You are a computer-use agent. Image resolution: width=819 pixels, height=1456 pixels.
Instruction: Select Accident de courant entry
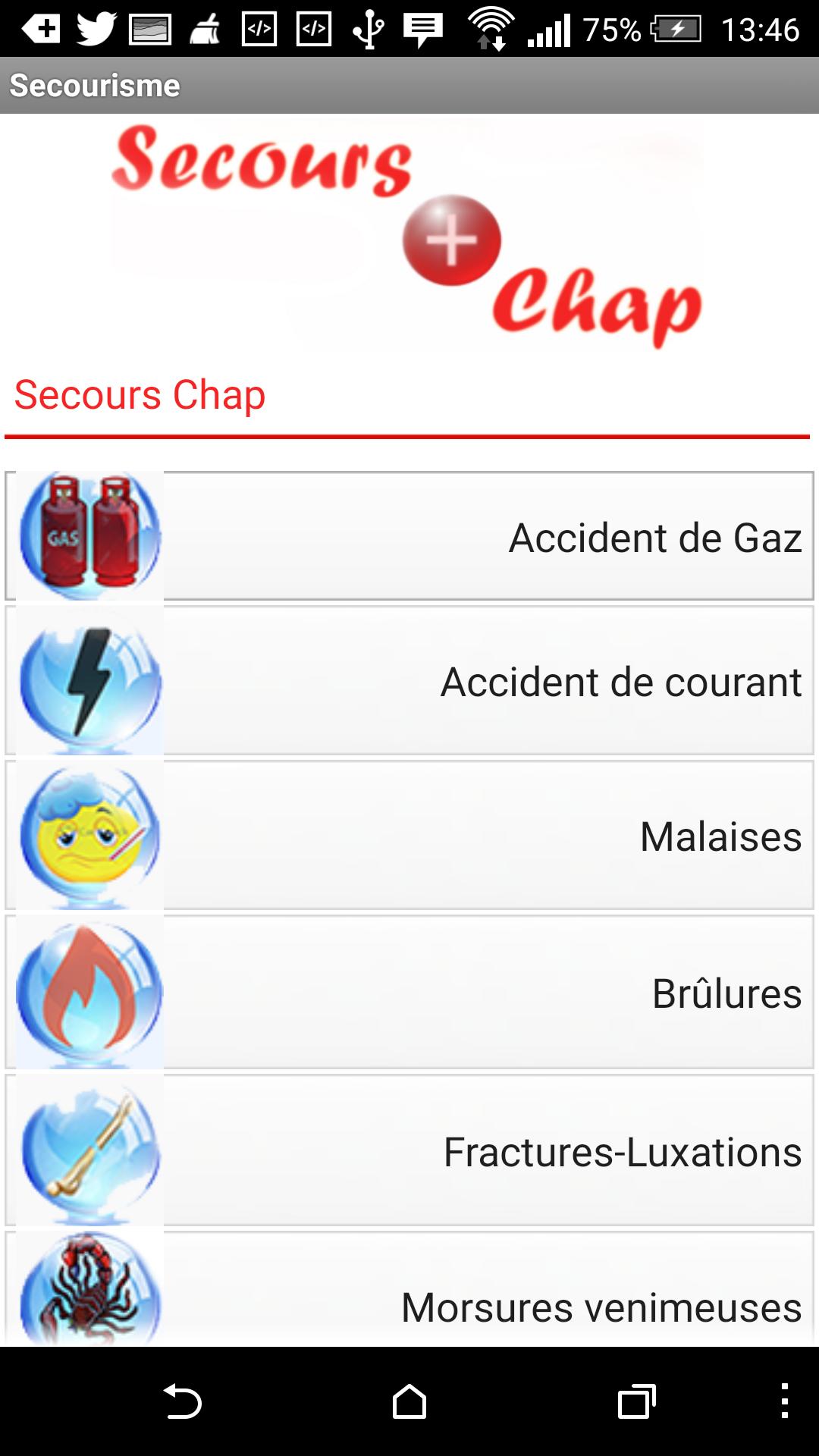(409, 681)
